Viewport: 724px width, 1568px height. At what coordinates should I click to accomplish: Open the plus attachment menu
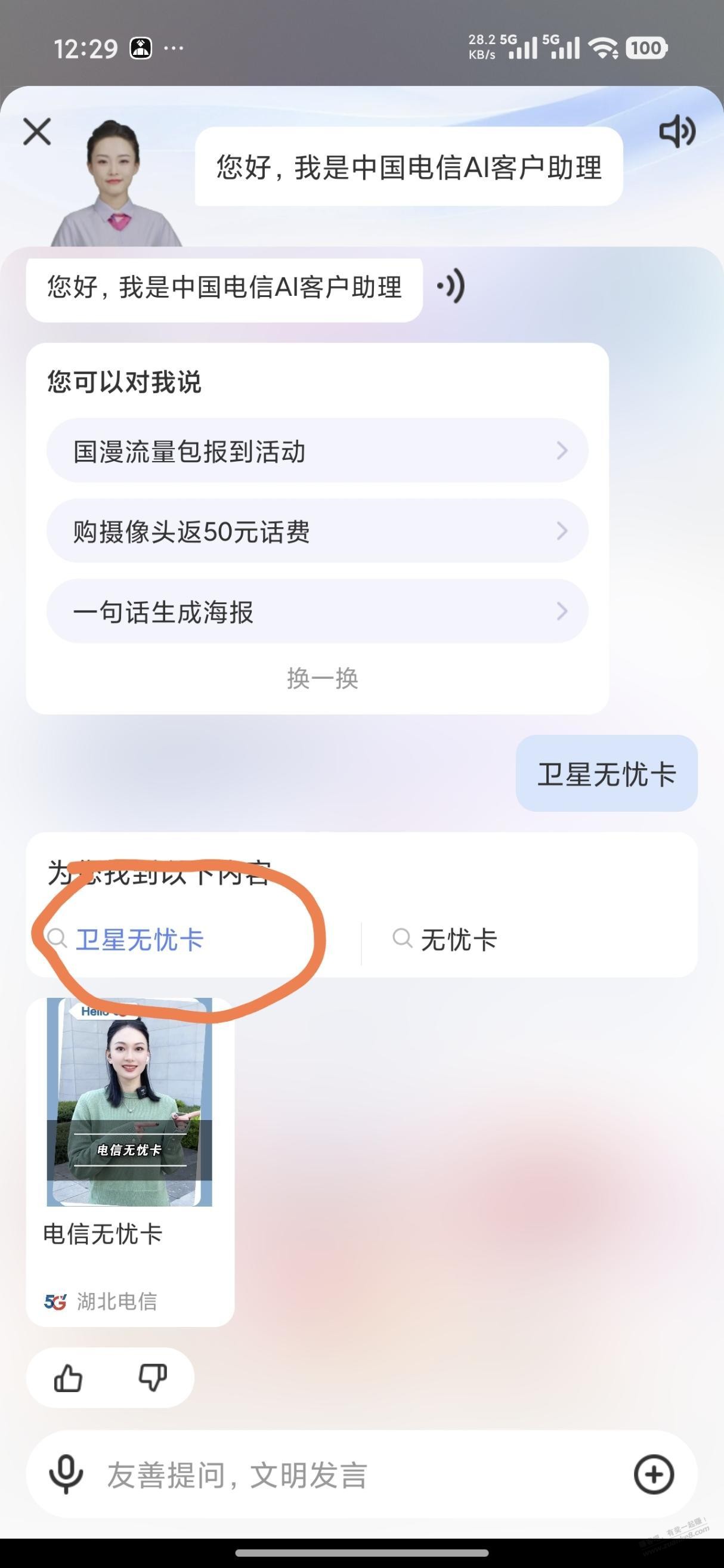tap(654, 1474)
